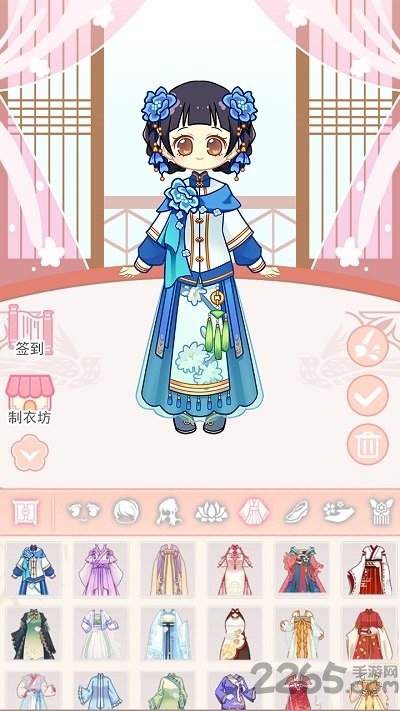The image size is (400, 711).
Task: Open the 制衣坊 shop
Action: [x=30, y=399]
